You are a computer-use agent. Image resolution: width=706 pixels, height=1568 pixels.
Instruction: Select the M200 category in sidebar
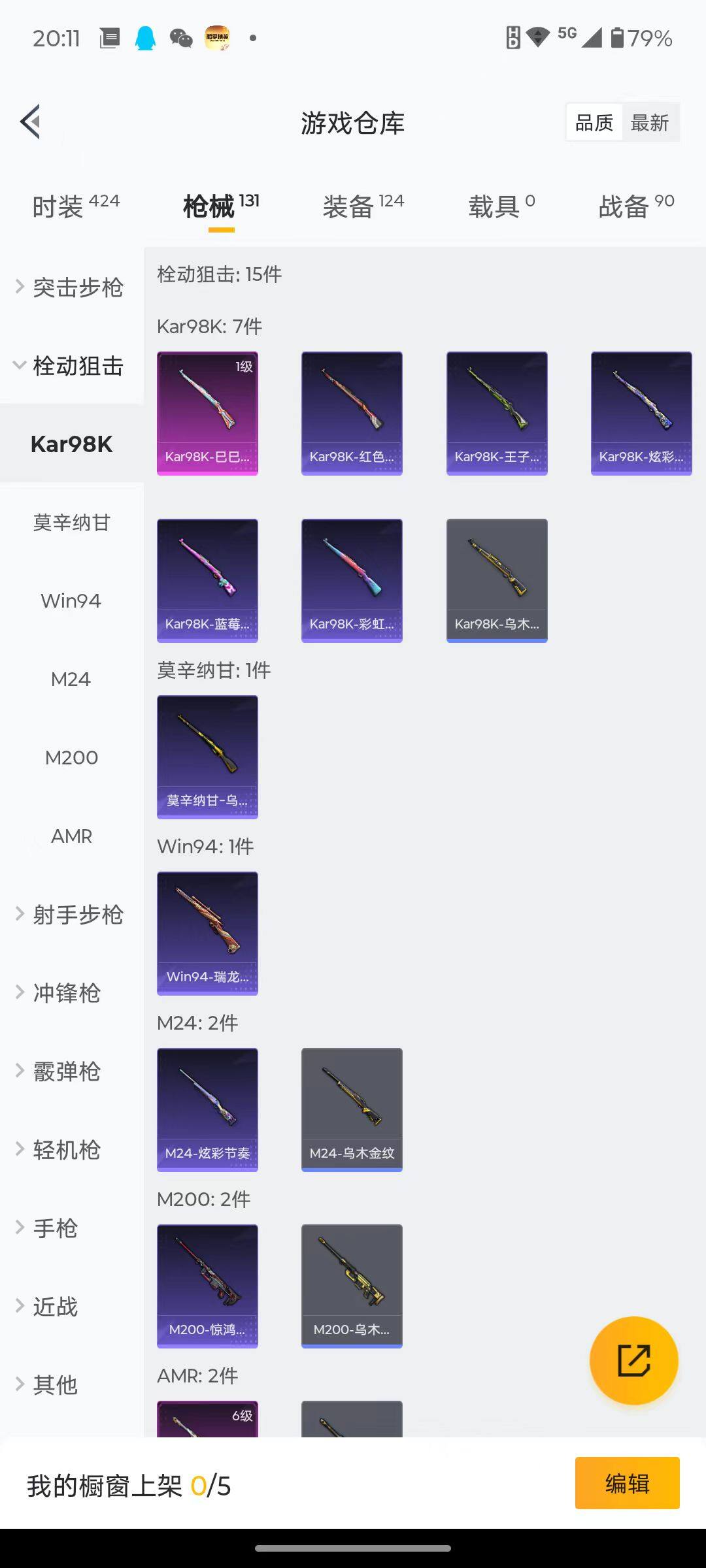click(x=71, y=757)
